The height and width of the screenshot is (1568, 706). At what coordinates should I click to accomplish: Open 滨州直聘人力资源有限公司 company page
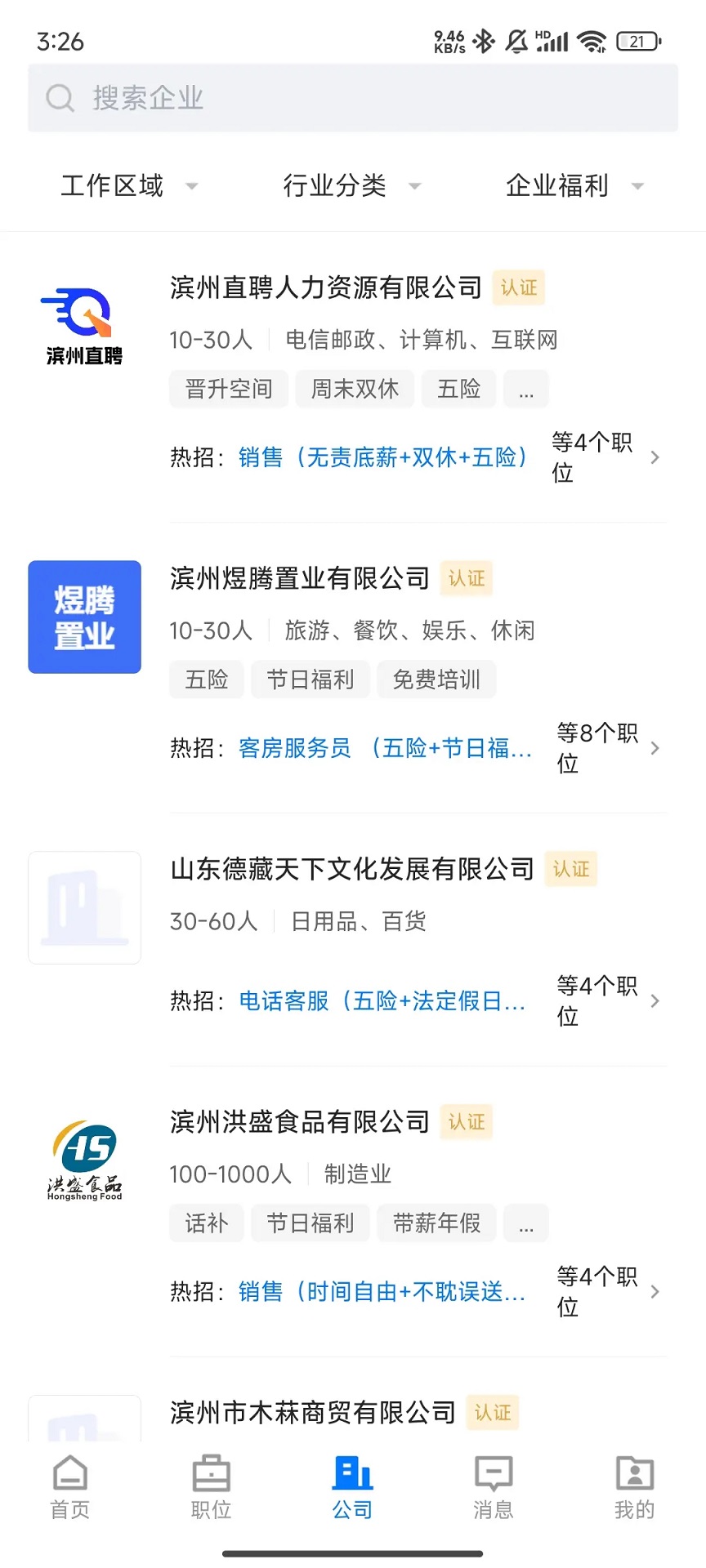(x=325, y=288)
